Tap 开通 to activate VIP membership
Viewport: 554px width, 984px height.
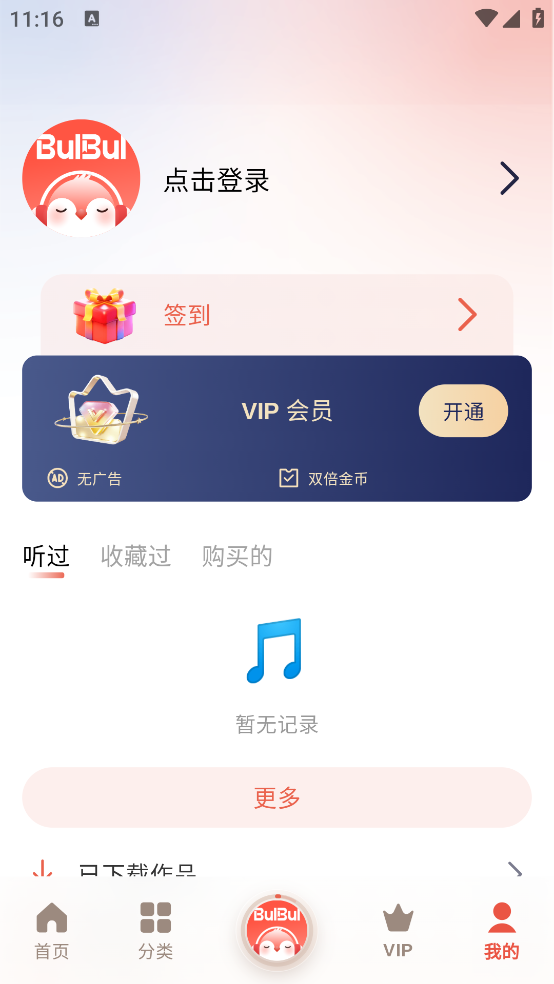coord(463,411)
